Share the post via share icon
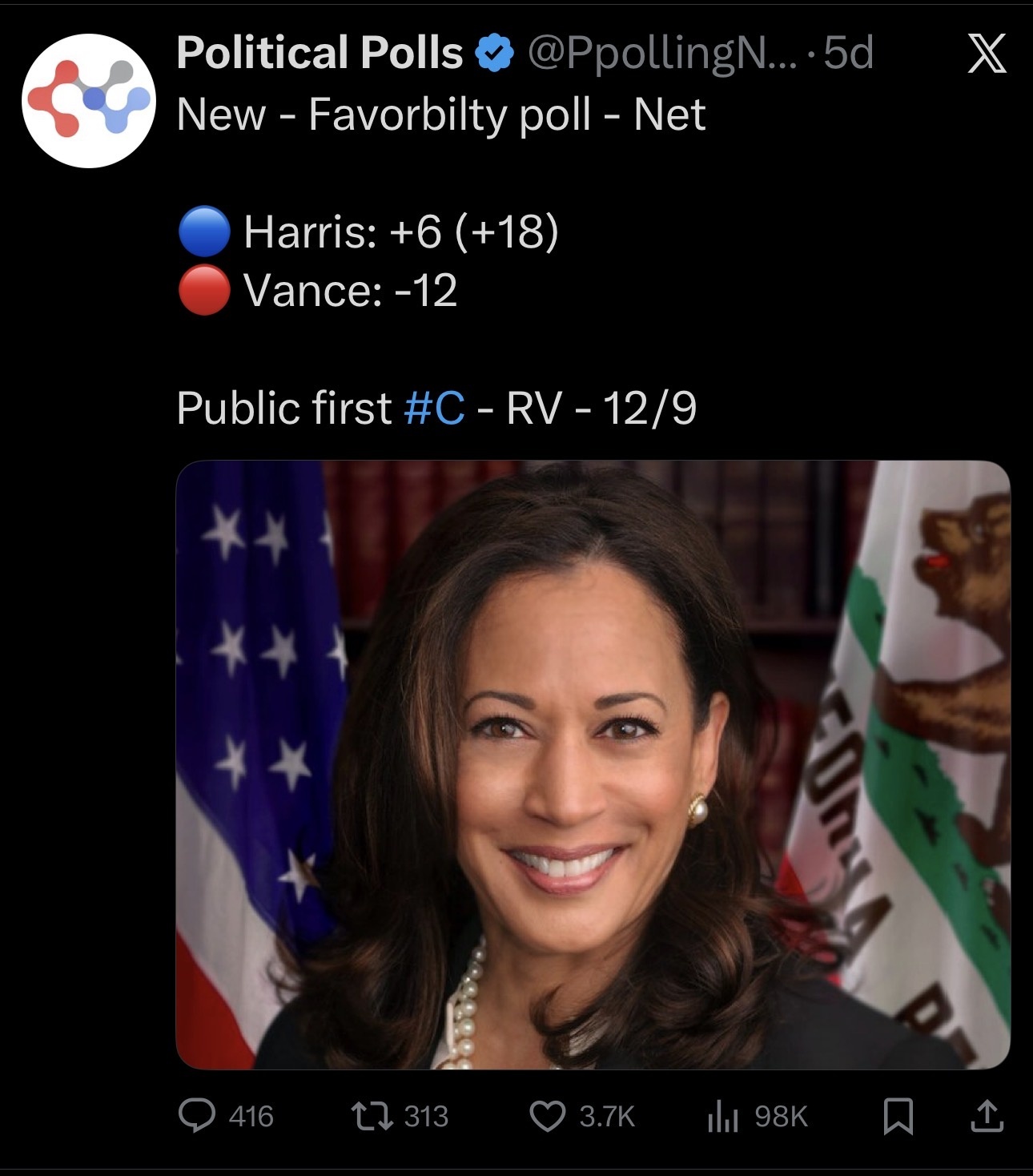This screenshot has width=1033, height=1176. click(x=987, y=1116)
